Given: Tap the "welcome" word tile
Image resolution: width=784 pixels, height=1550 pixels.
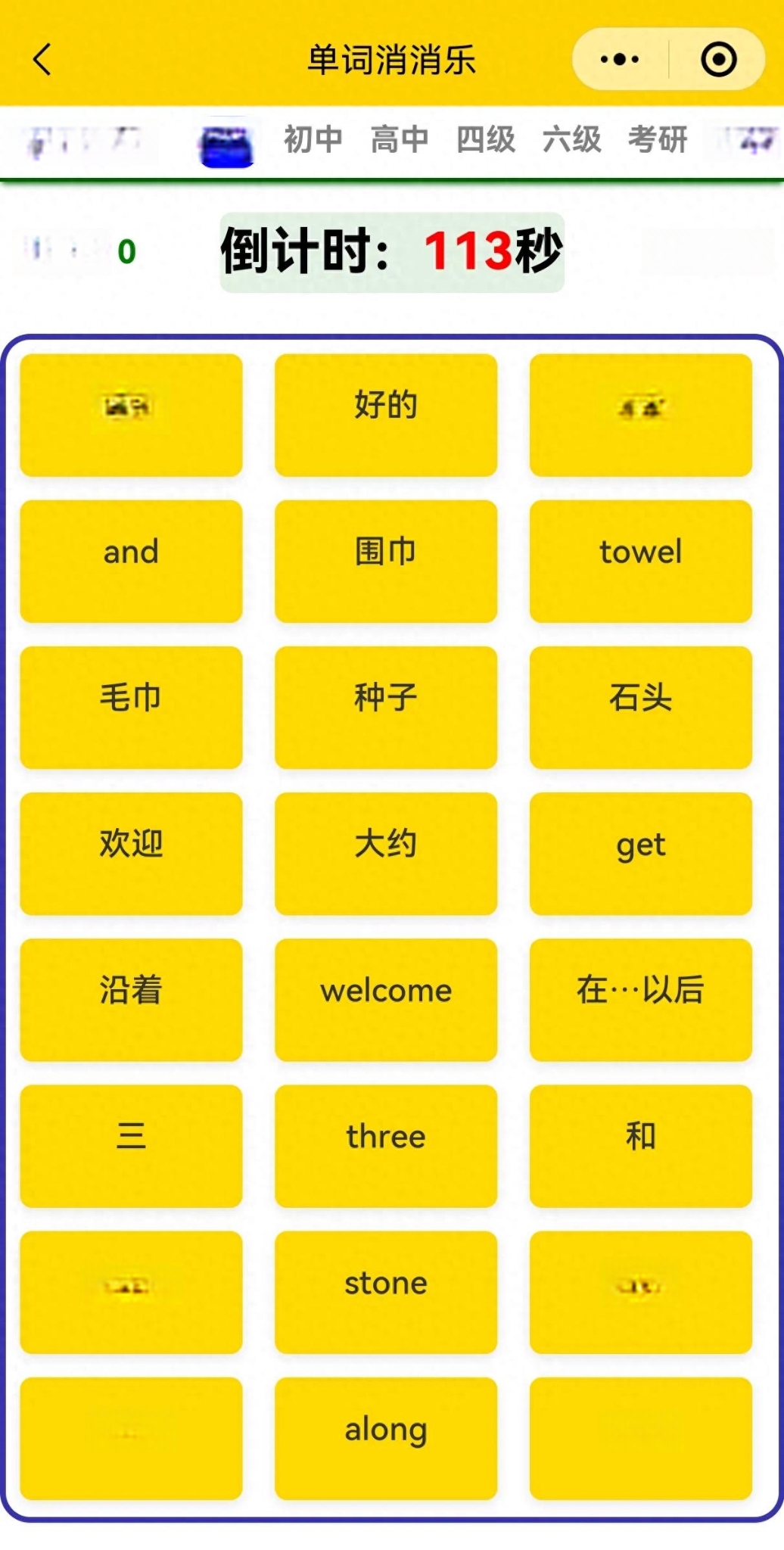Looking at the screenshot, I should click(386, 1000).
